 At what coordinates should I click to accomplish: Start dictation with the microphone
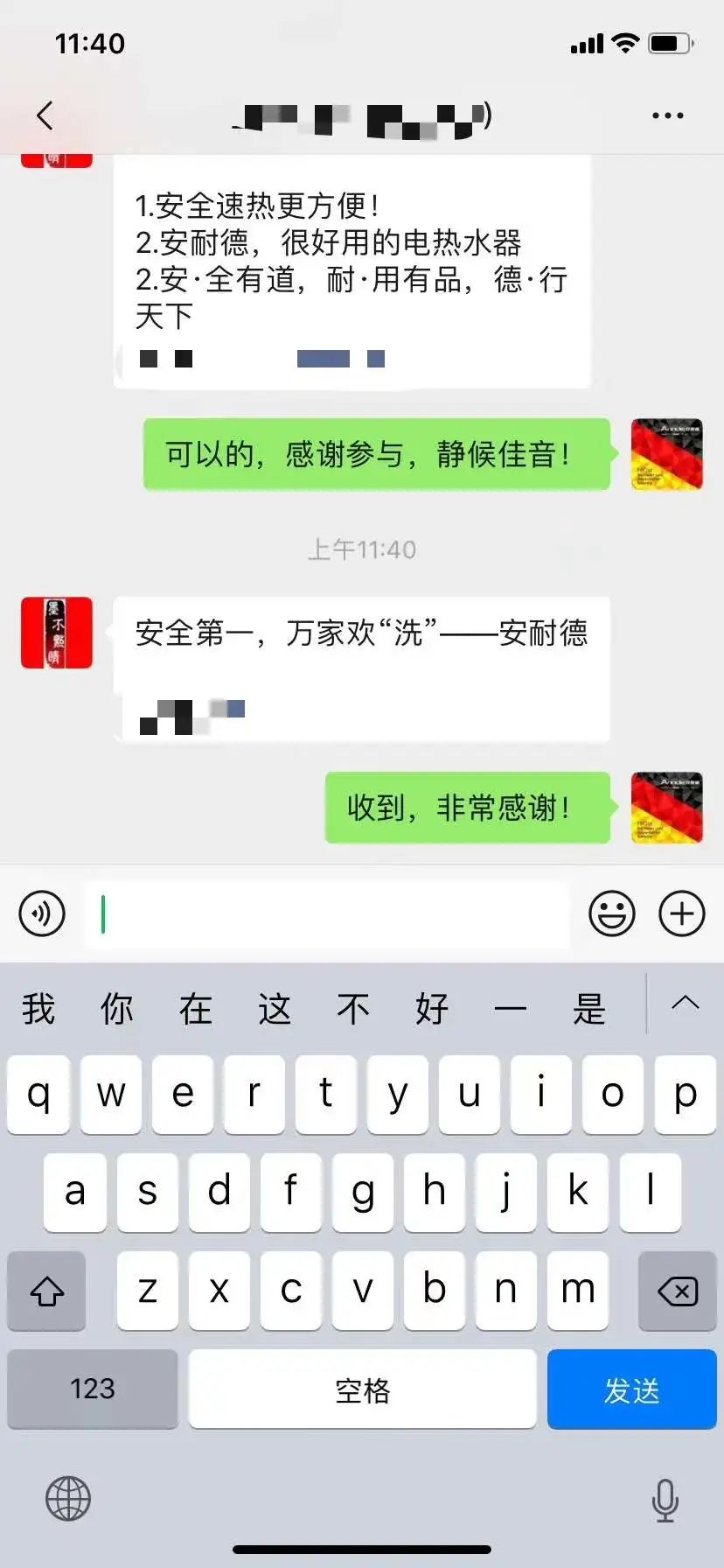click(x=665, y=1500)
